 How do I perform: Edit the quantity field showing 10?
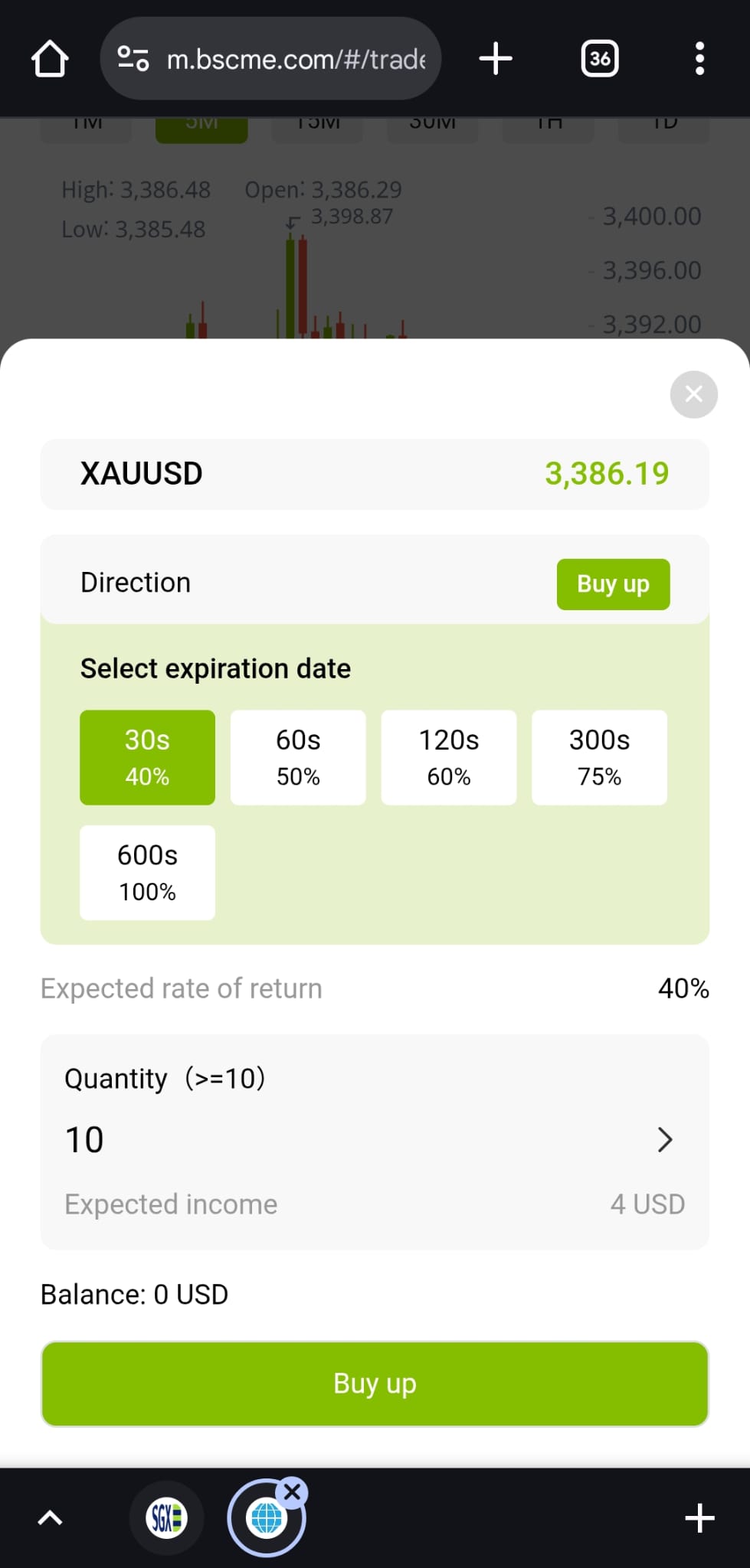pos(345,1139)
